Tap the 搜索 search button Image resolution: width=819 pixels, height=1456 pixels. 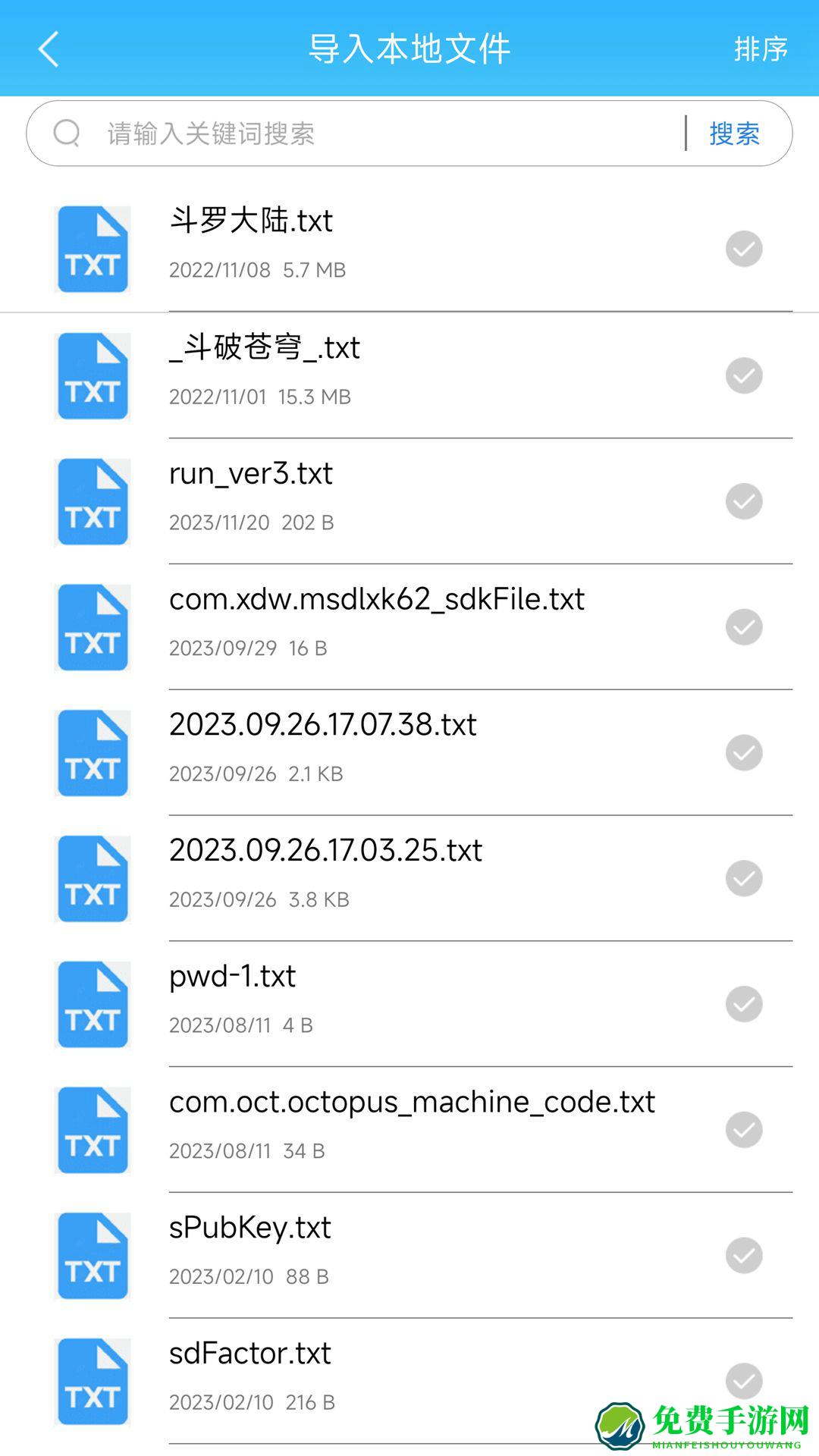tap(734, 133)
